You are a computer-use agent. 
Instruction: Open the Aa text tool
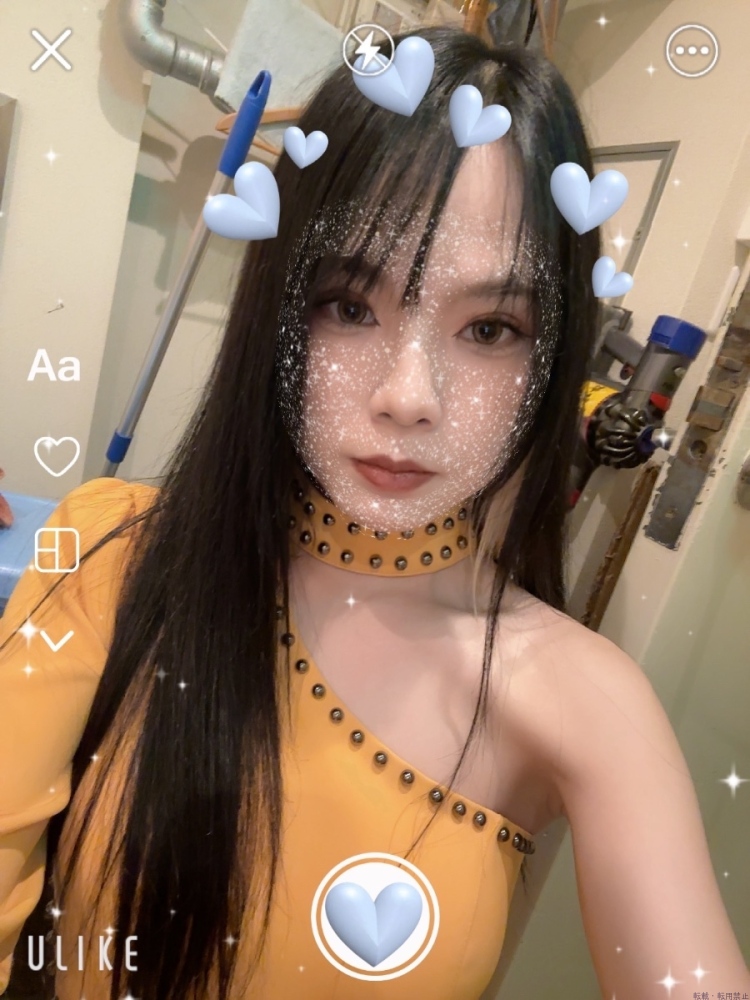point(54,366)
